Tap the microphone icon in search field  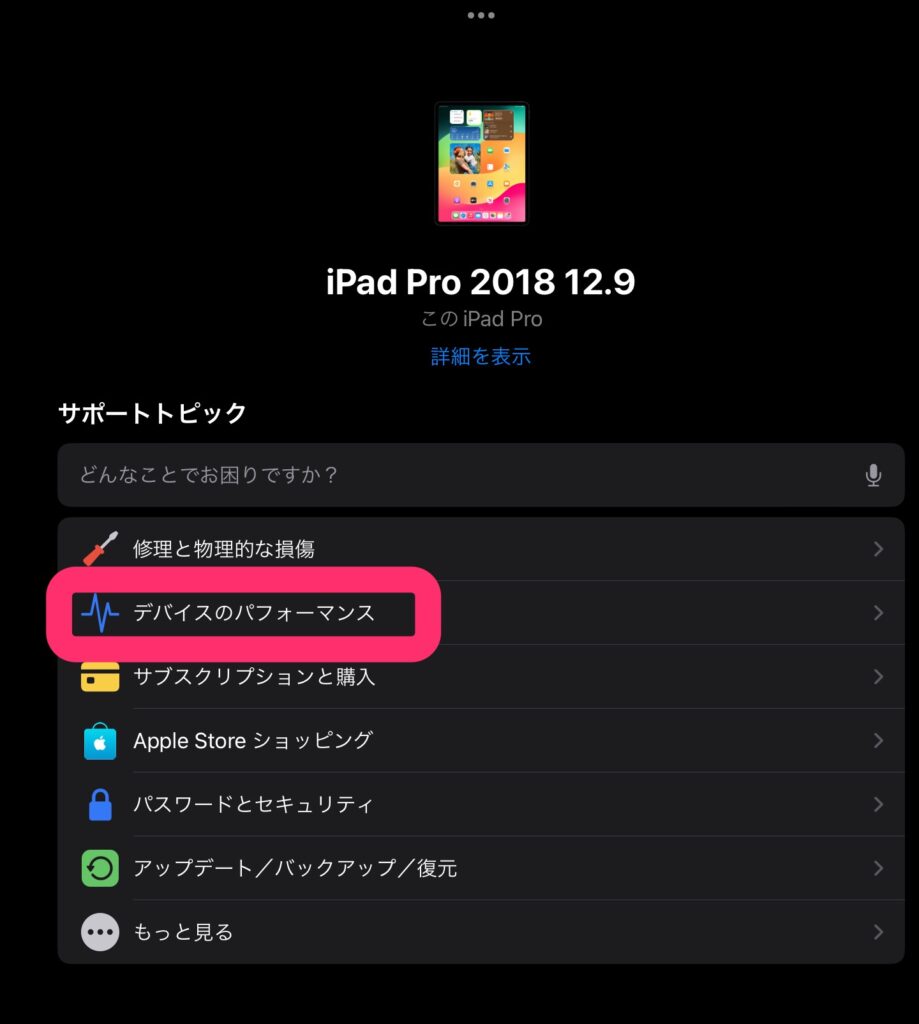point(873,475)
